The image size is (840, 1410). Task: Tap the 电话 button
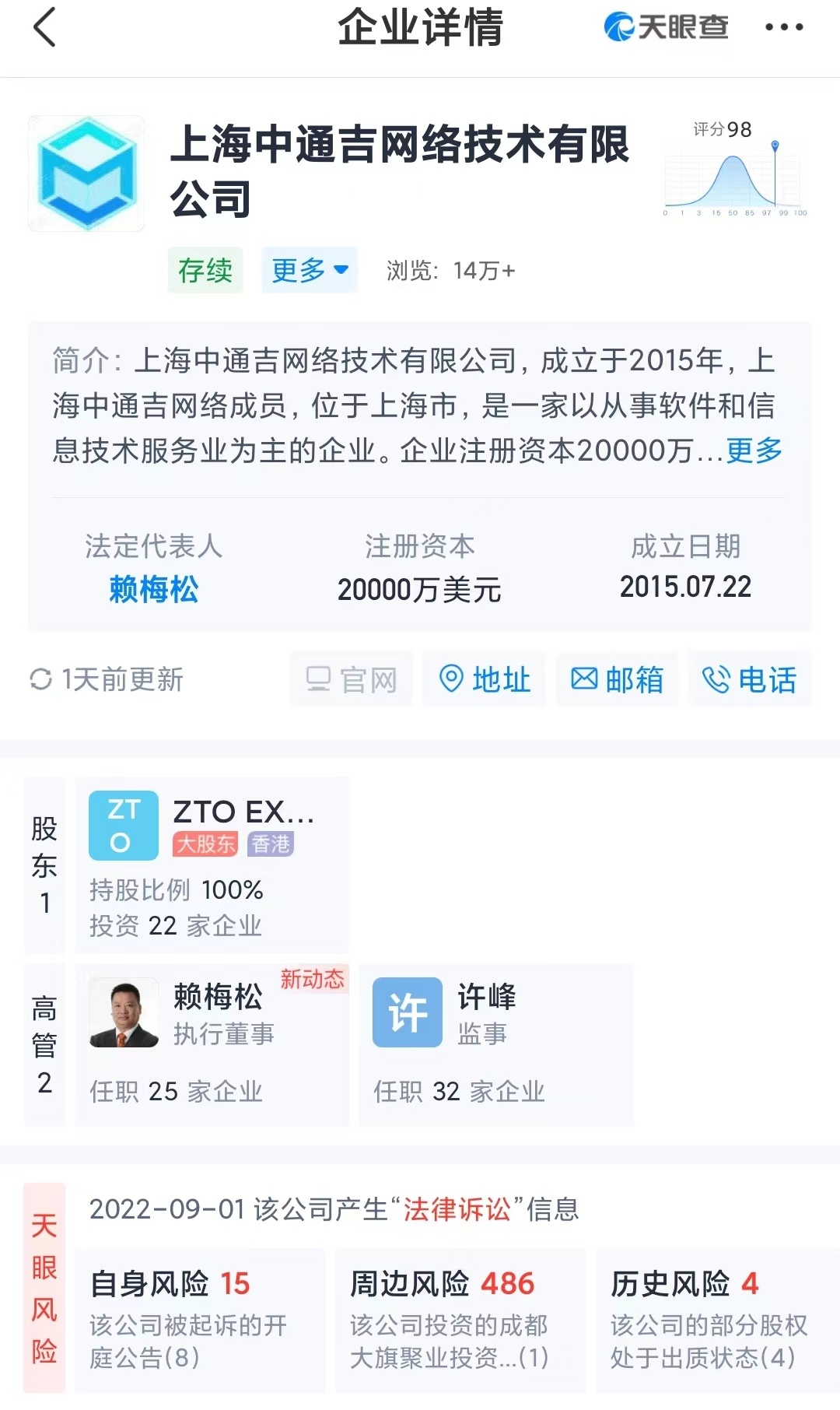pyautogui.click(x=750, y=679)
